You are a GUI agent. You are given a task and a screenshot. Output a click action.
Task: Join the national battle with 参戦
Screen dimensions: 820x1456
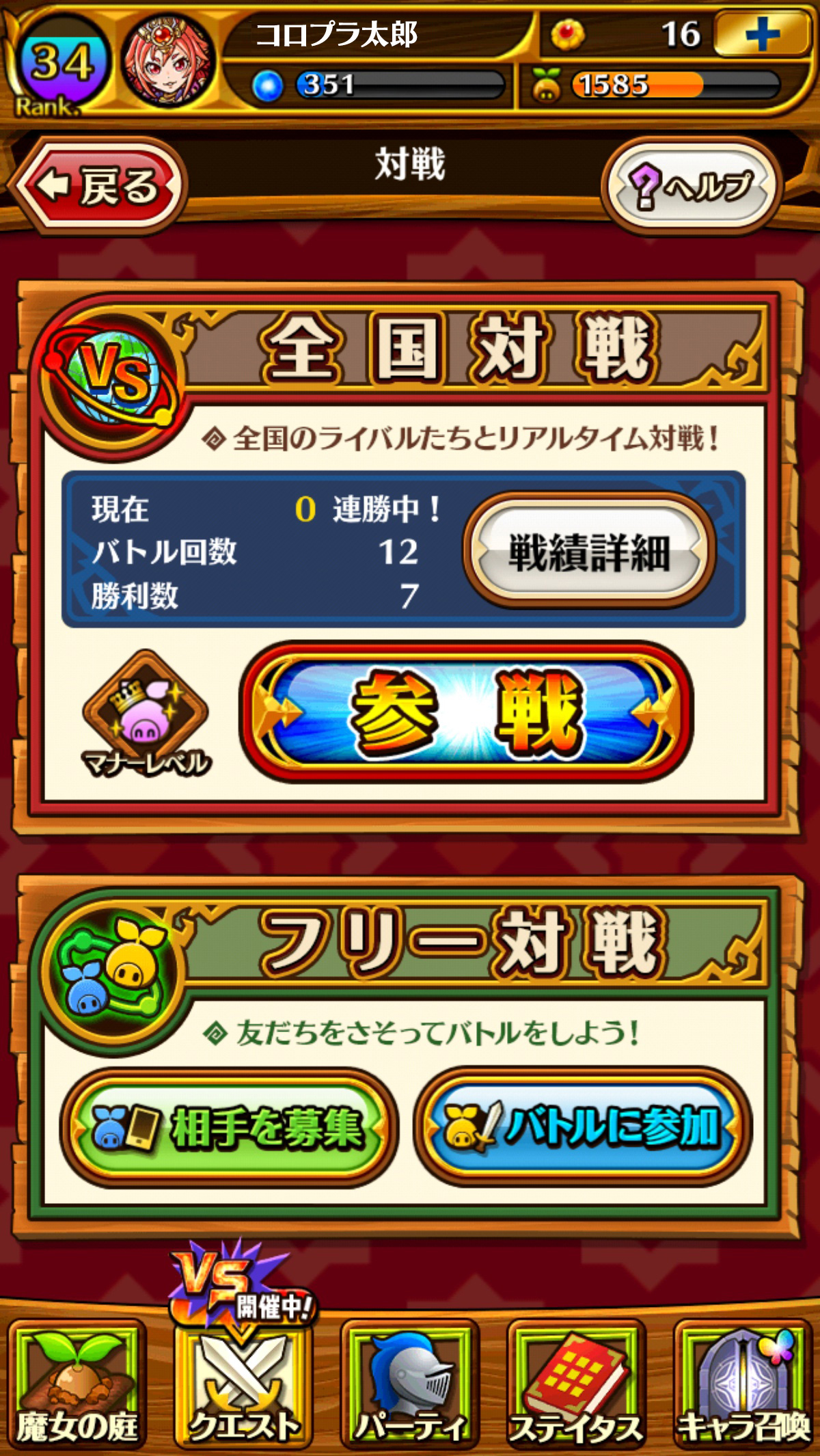[466, 712]
